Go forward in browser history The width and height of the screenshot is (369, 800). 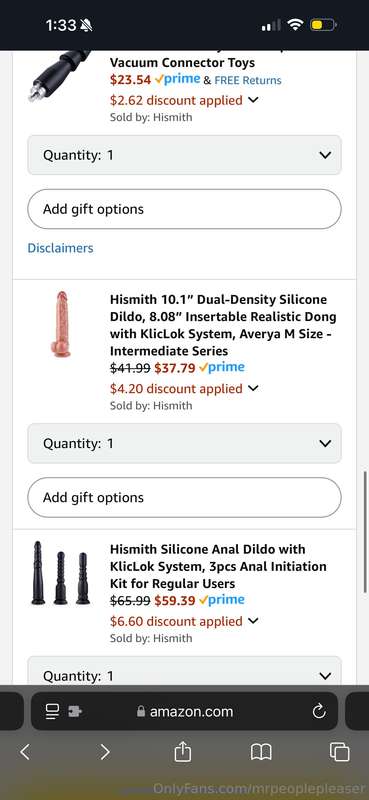coord(105,752)
